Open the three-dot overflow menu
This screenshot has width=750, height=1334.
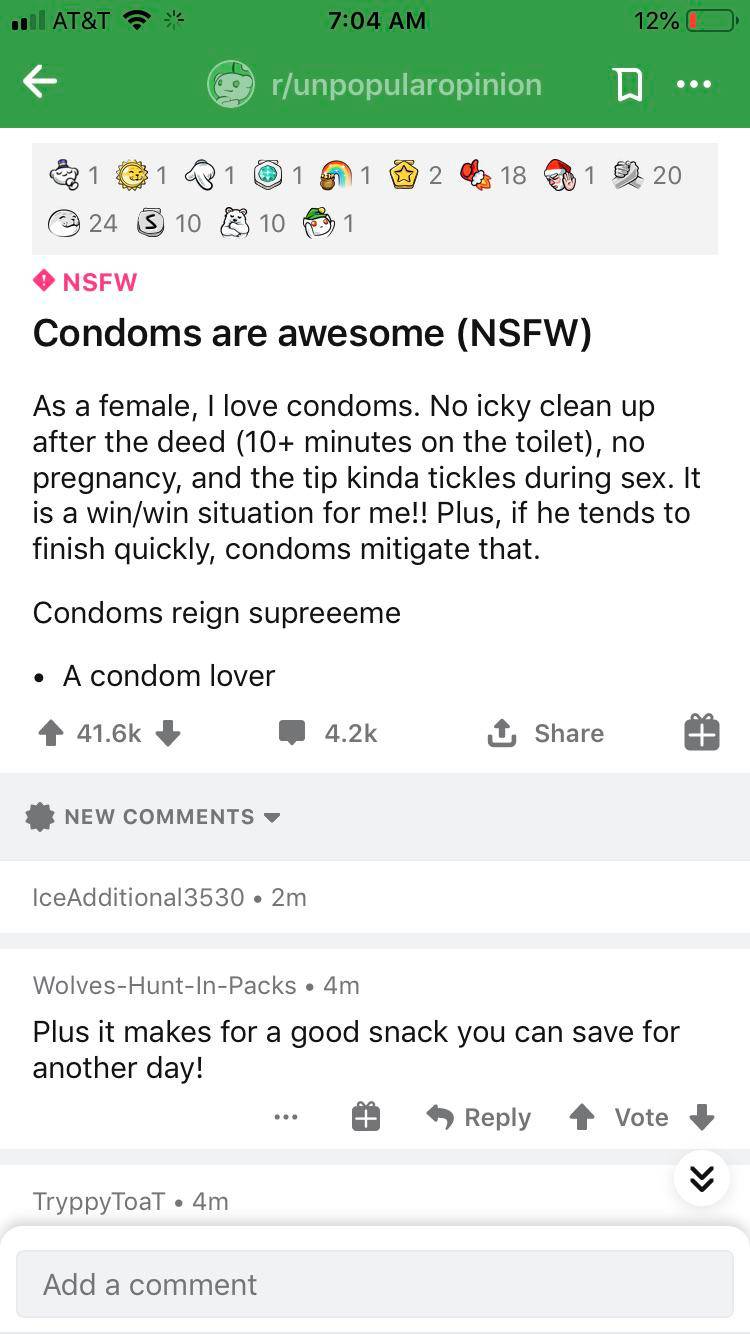click(694, 84)
